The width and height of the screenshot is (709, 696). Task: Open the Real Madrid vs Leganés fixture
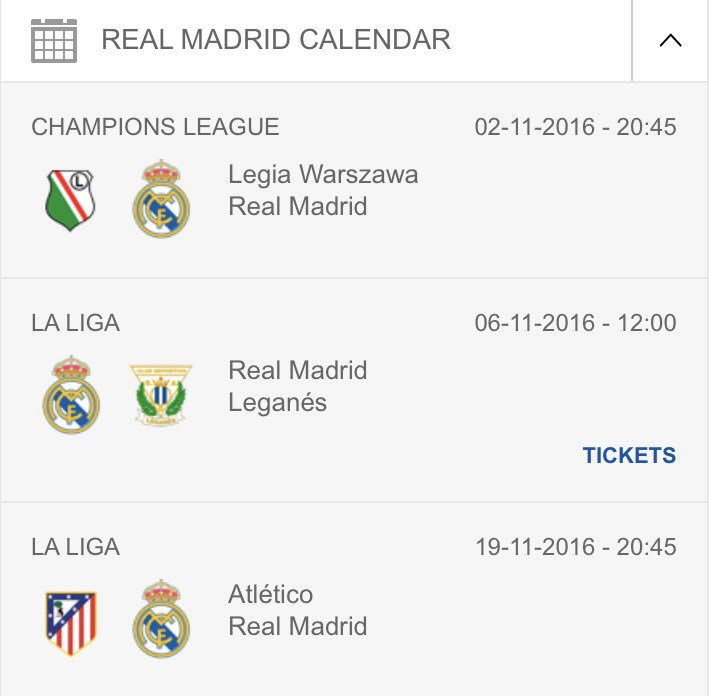click(x=298, y=387)
